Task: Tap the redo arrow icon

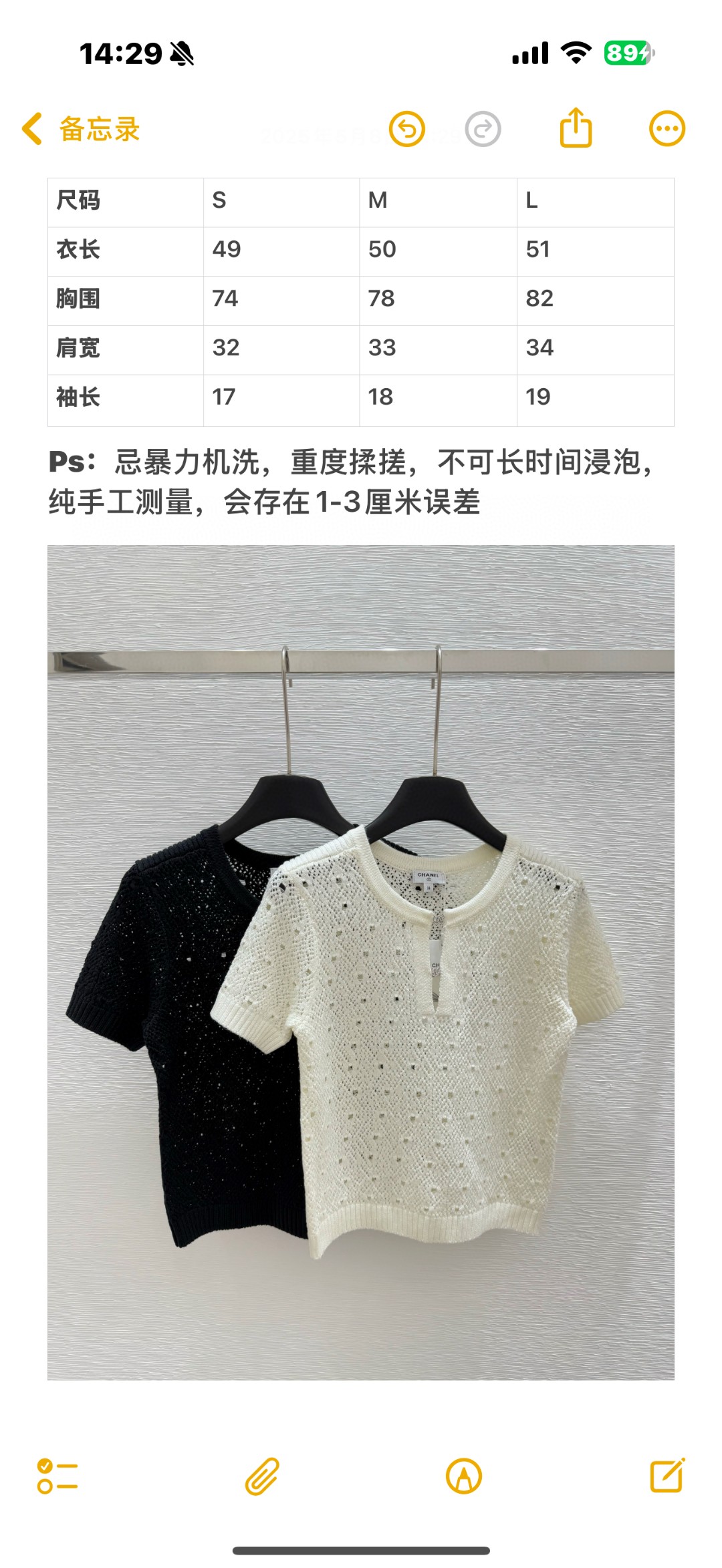Action: click(x=483, y=128)
